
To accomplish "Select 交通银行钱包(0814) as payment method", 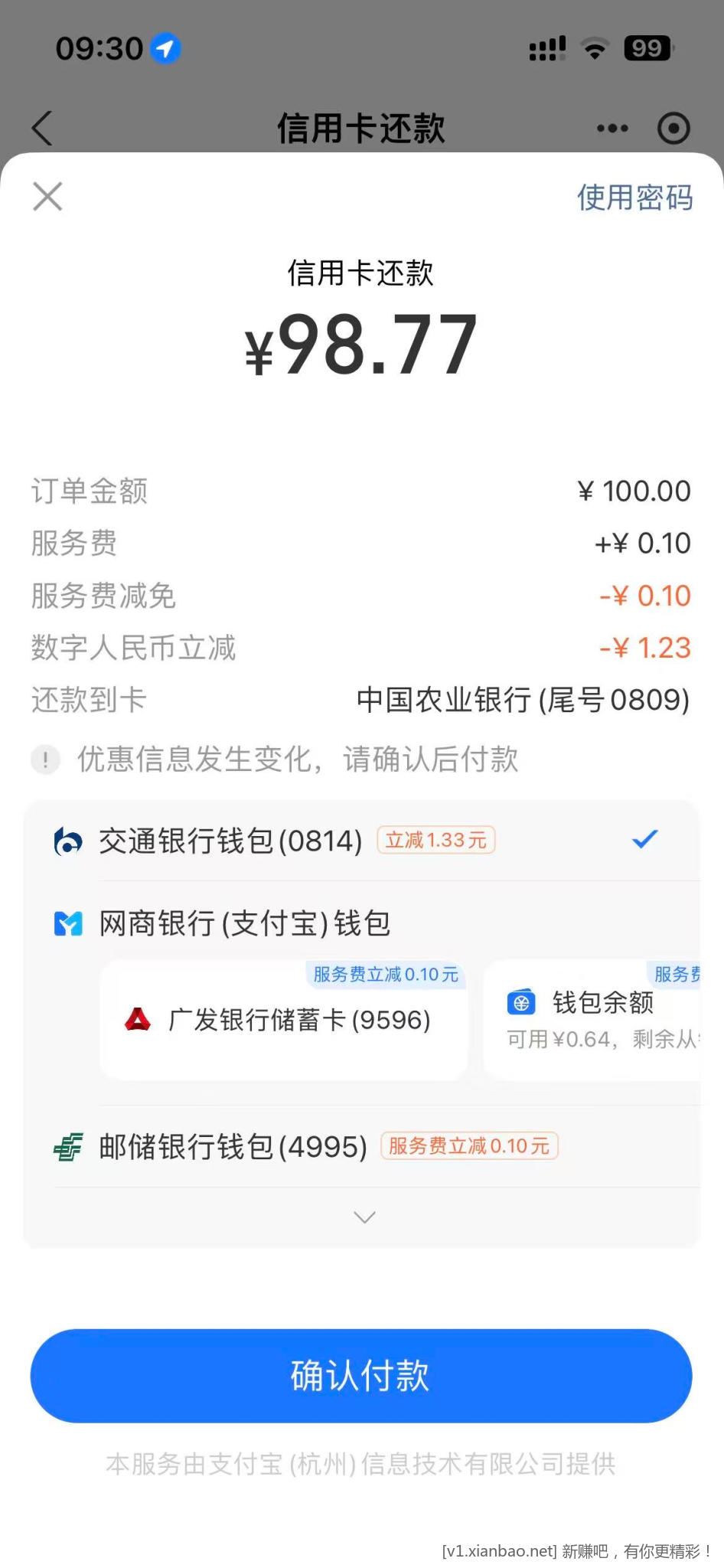I will click(230, 841).
